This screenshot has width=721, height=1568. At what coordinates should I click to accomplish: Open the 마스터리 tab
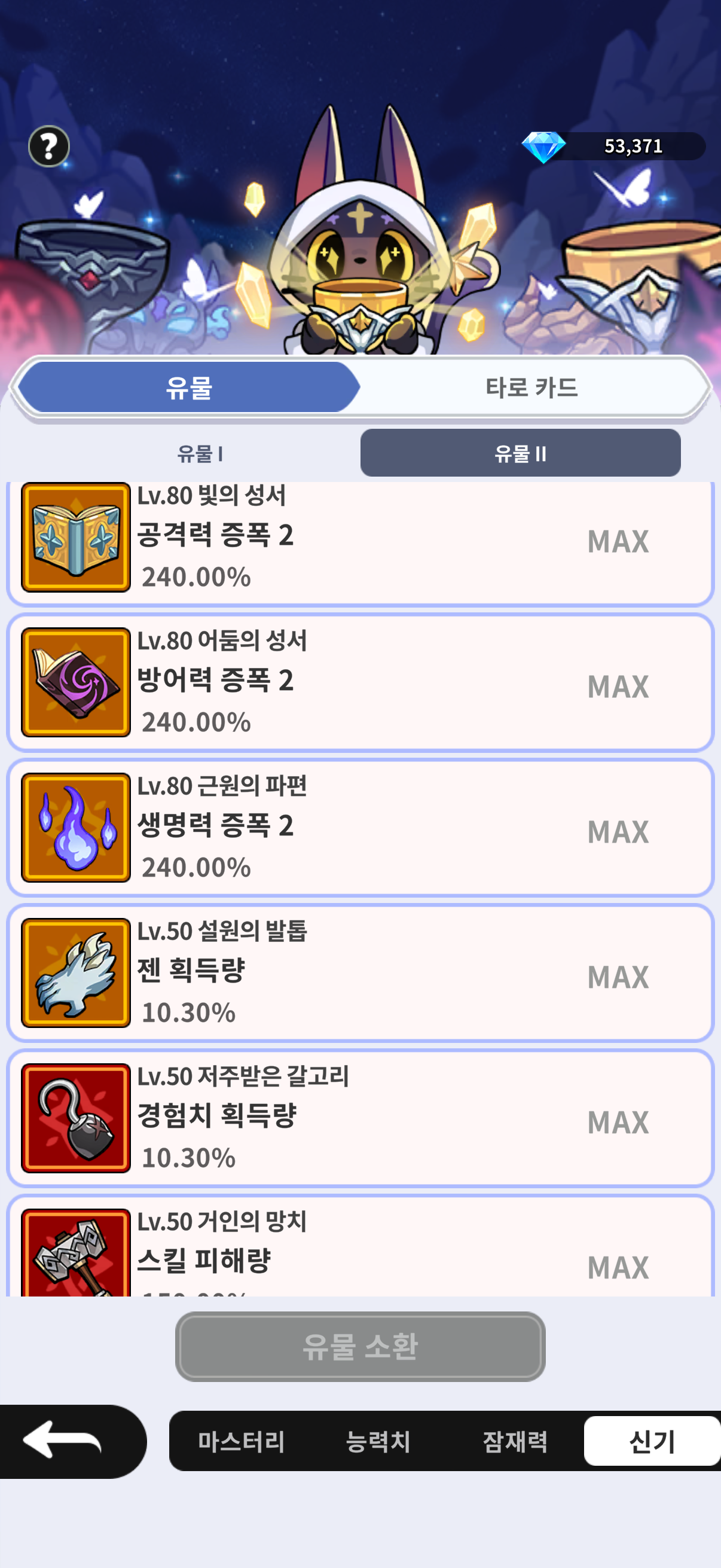[241, 1441]
